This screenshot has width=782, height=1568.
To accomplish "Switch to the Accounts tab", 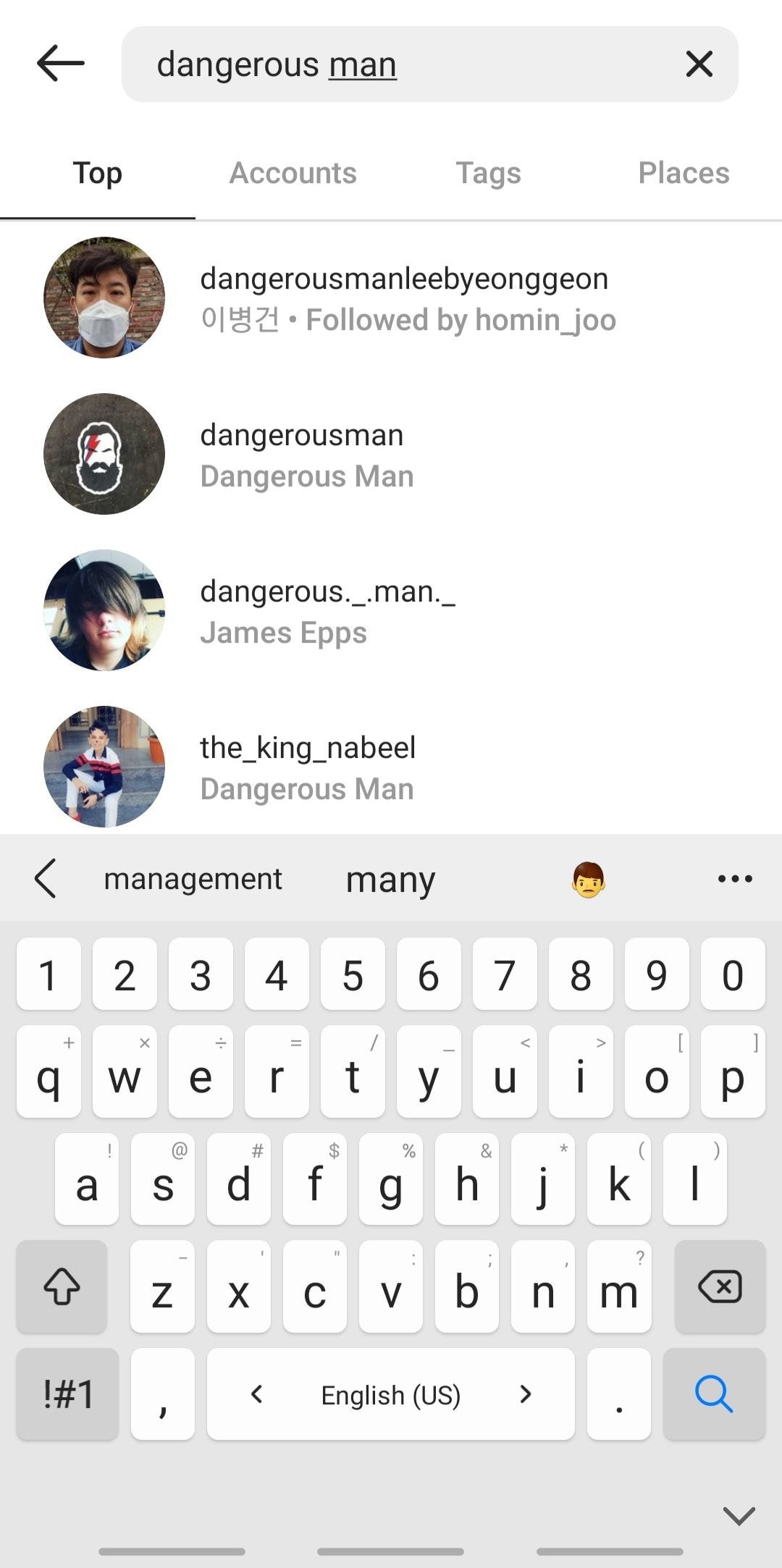I will coord(293,173).
